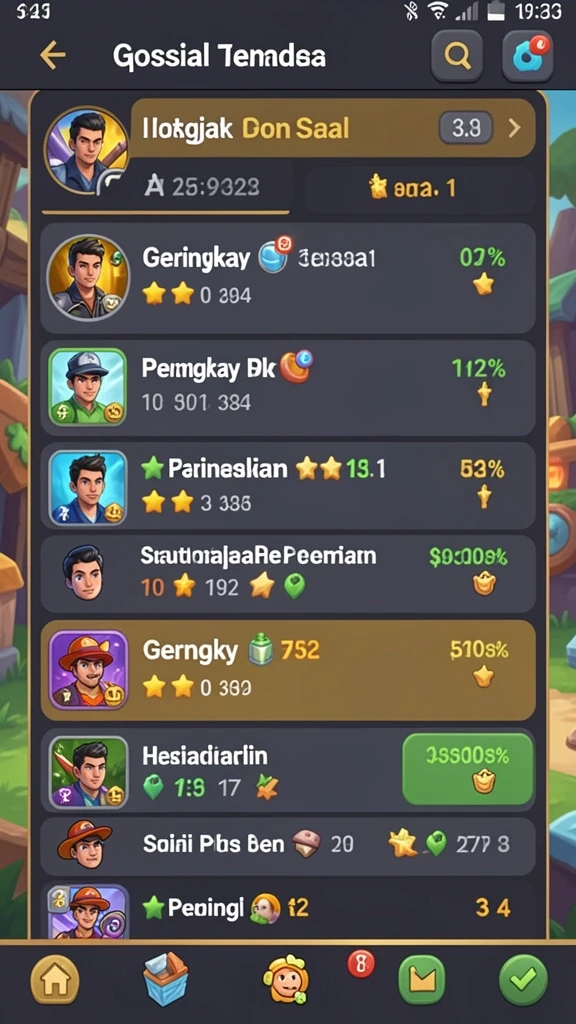Open the character face tab

point(285,980)
